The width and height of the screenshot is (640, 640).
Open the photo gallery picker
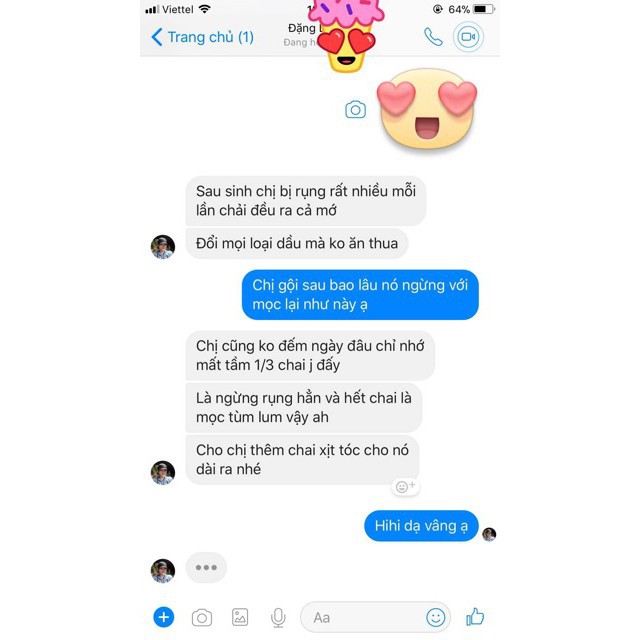[x=240, y=617]
